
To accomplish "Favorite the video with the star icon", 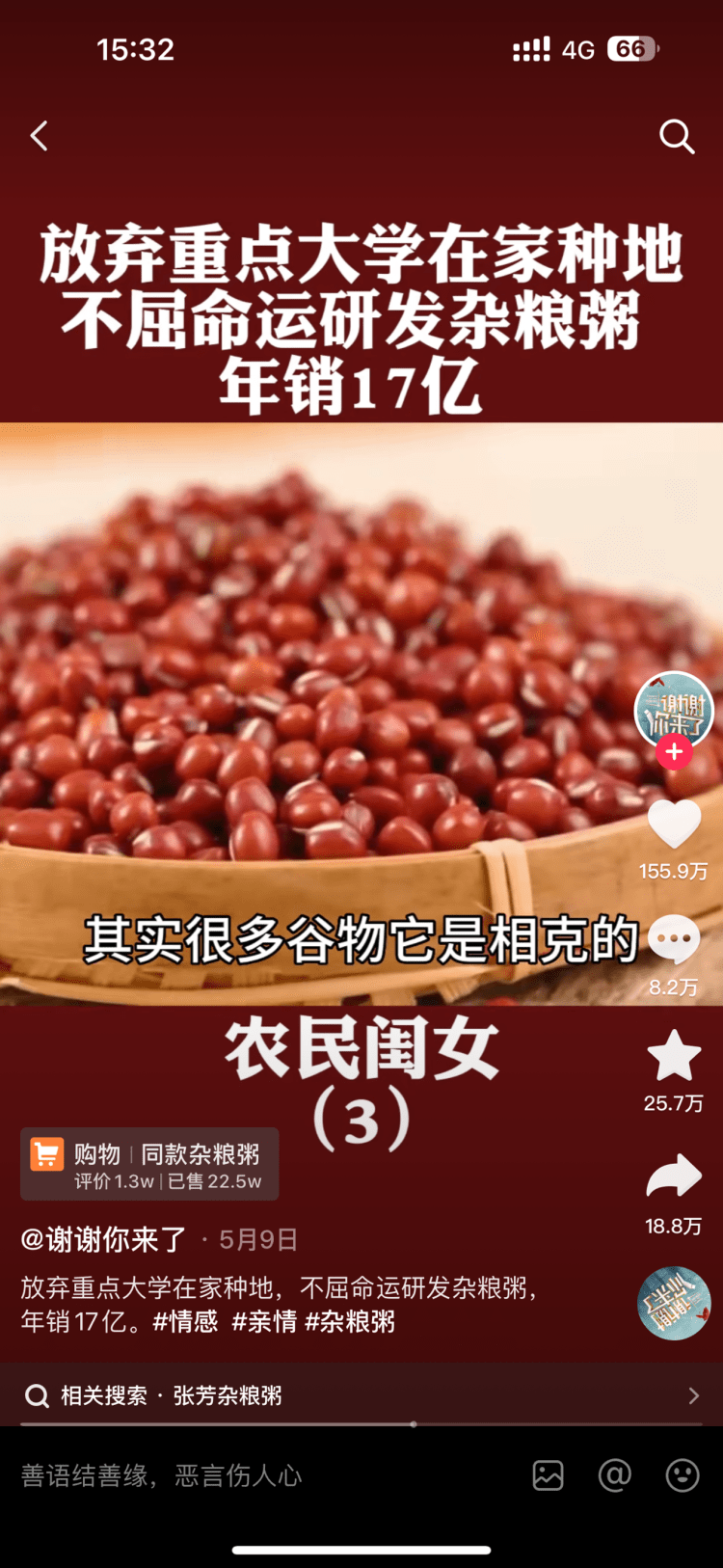I will point(674,1056).
